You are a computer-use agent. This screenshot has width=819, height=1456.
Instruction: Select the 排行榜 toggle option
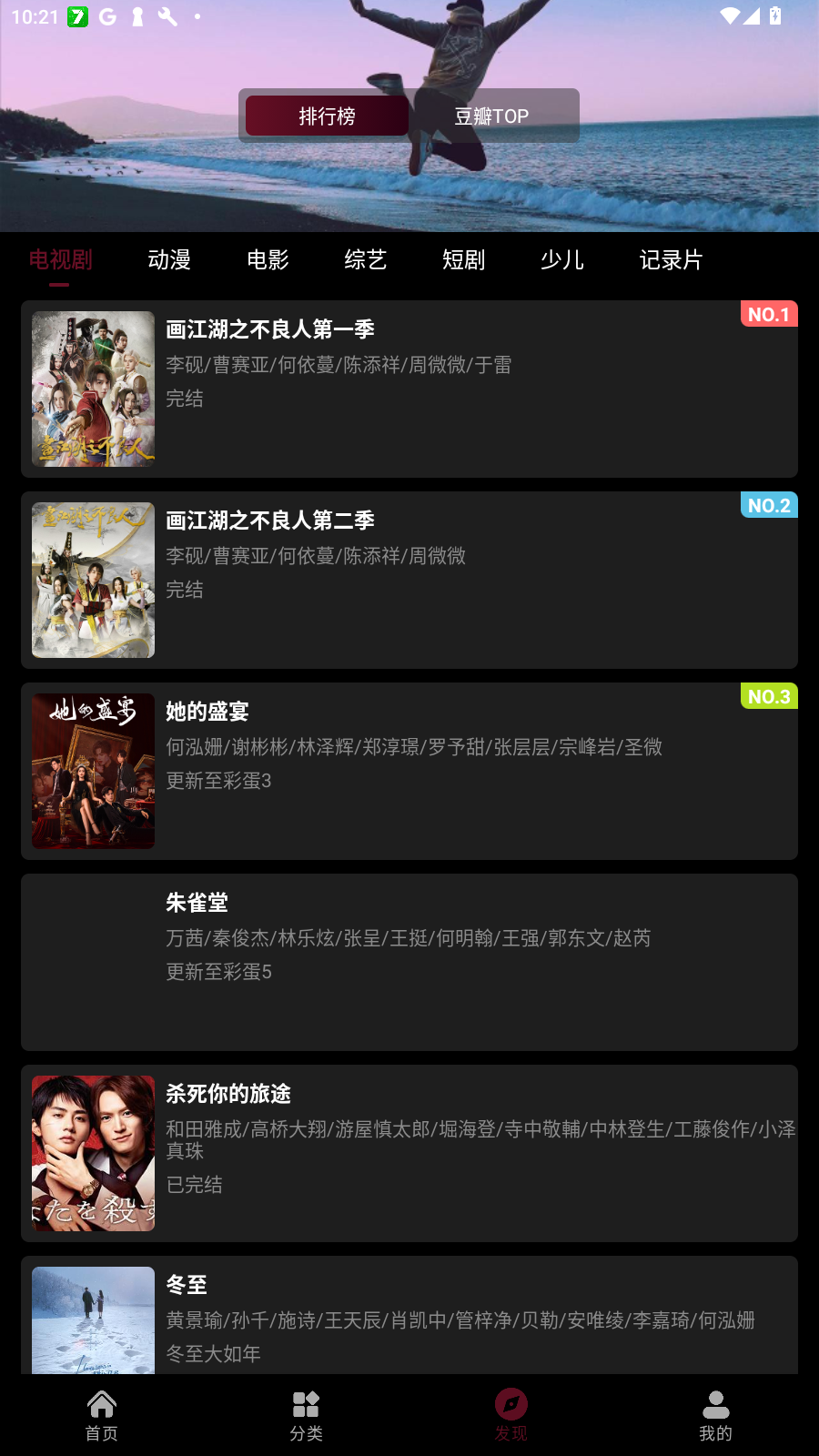(326, 116)
